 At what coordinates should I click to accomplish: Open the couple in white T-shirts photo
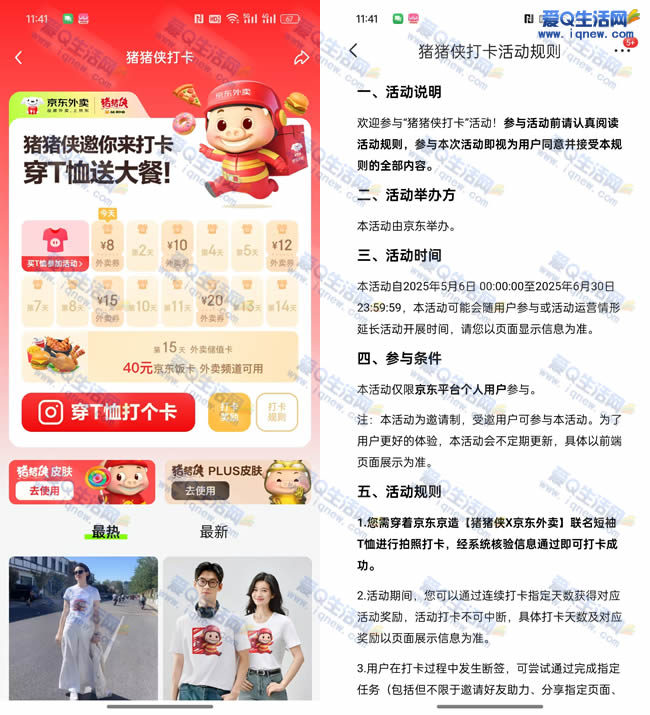(237, 628)
